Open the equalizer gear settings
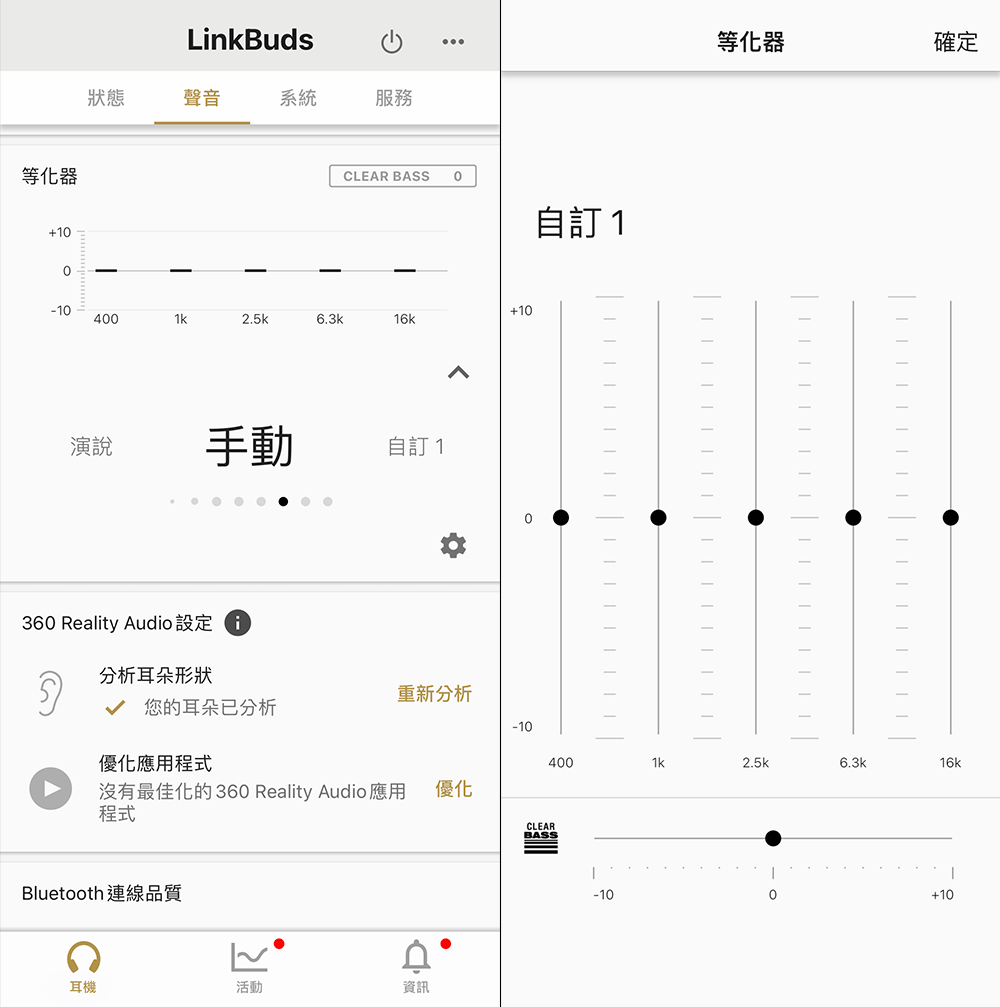This screenshot has width=1000, height=1007. coord(453,545)
